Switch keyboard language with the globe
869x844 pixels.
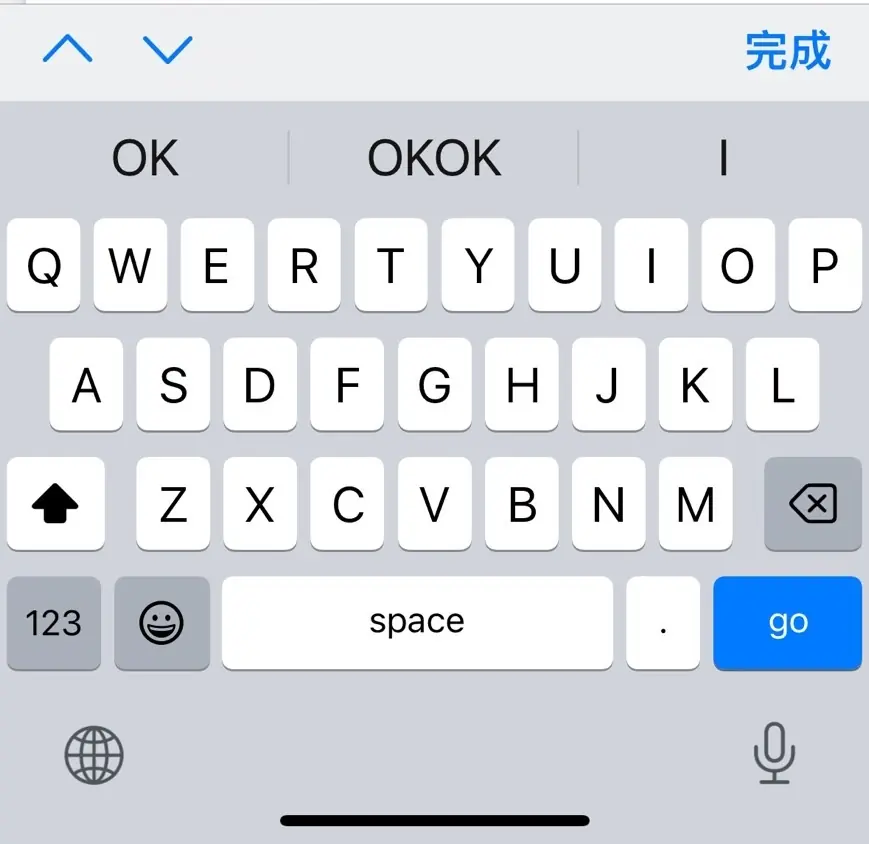(x=94, y=755)
